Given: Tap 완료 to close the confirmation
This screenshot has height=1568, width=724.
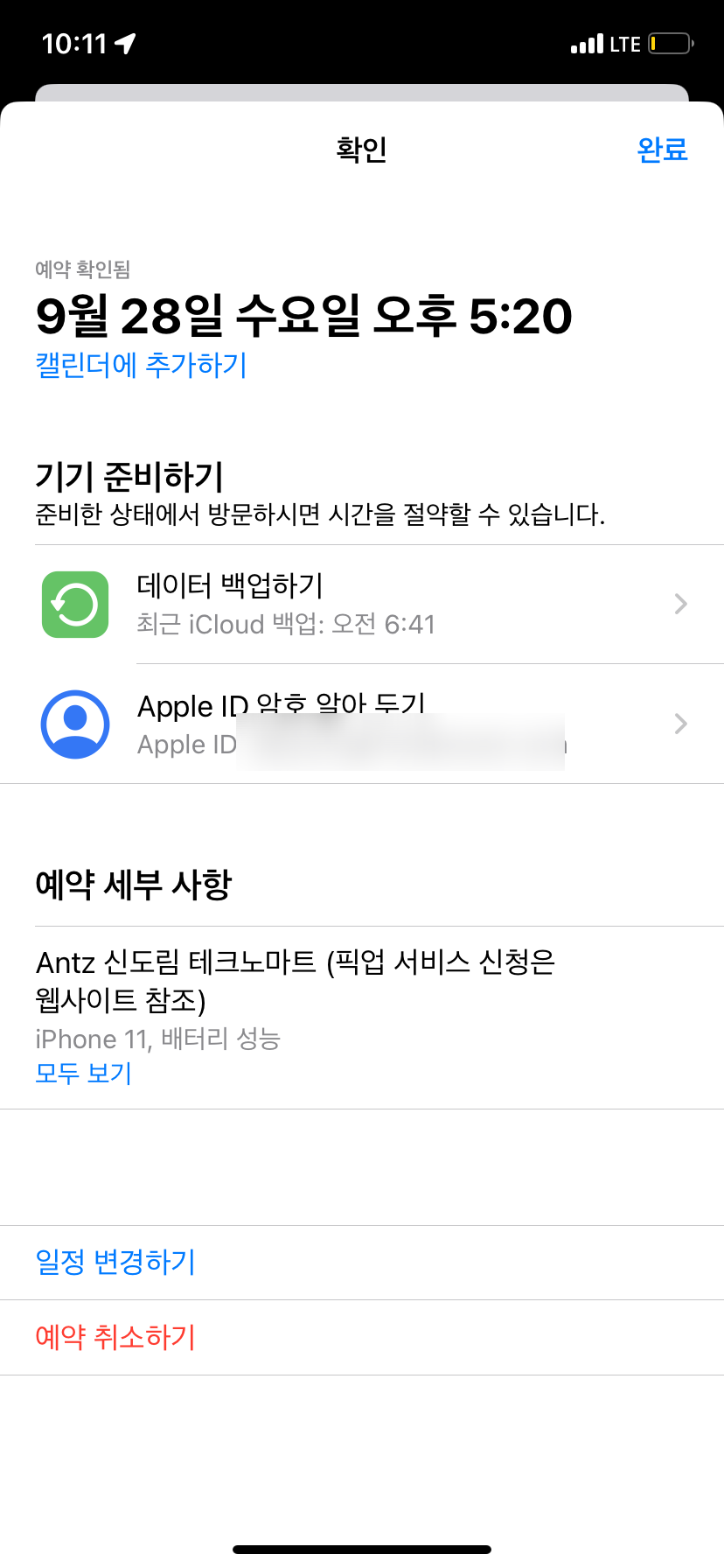Looking at the screenshot, I should tap(662, 150).
